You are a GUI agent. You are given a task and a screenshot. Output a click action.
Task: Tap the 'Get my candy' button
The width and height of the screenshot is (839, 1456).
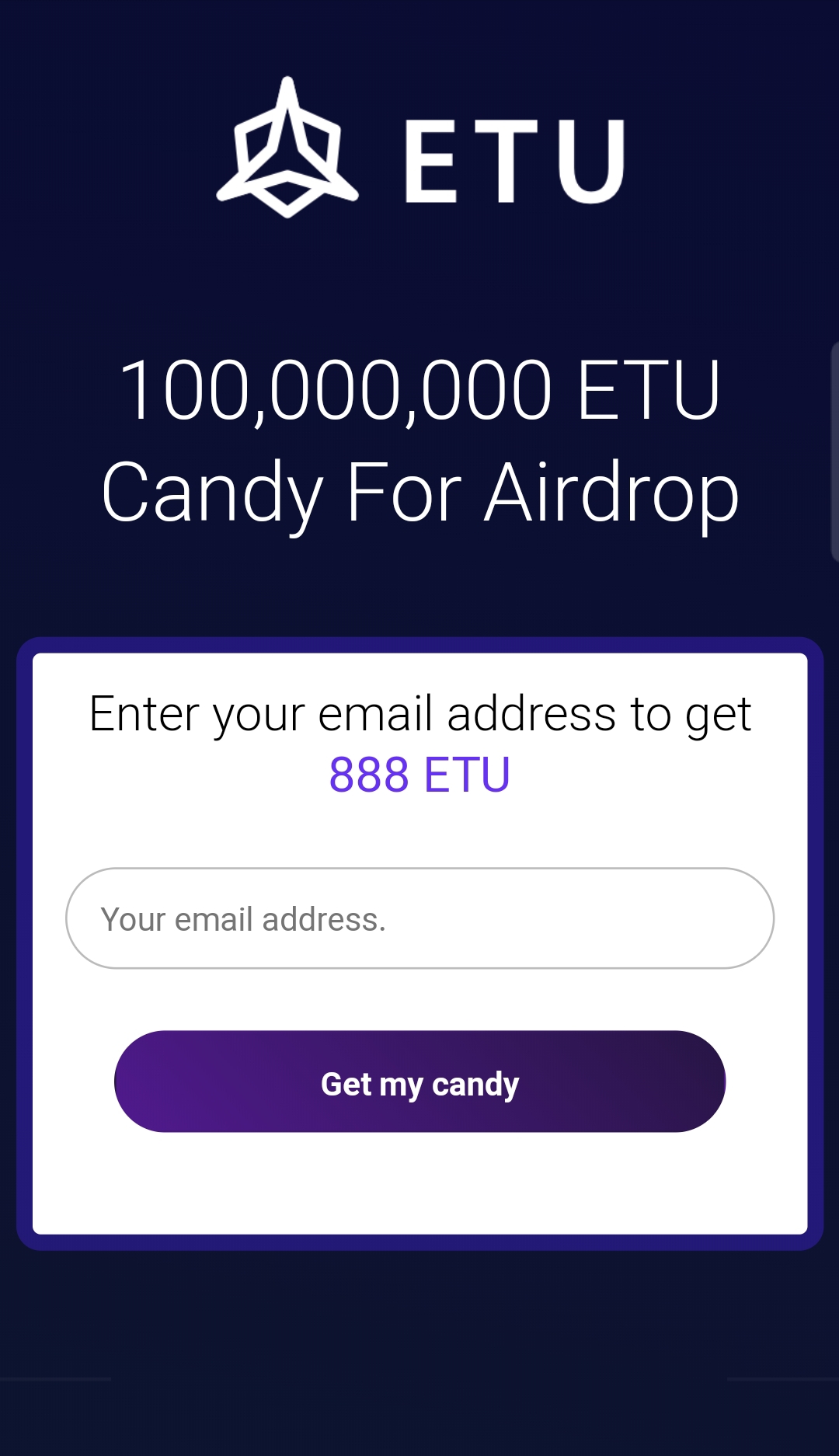[x=419, y=1082]
